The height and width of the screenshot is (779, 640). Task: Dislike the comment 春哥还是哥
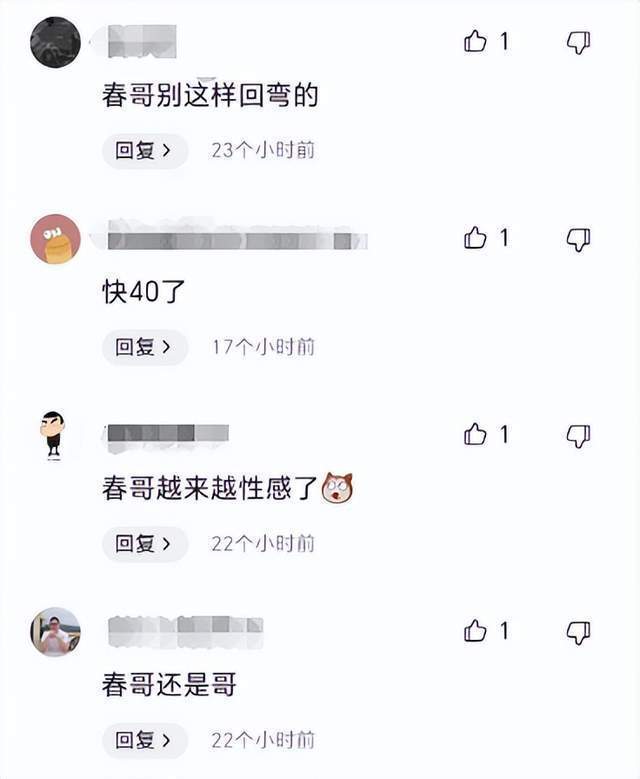pos(578,632)
